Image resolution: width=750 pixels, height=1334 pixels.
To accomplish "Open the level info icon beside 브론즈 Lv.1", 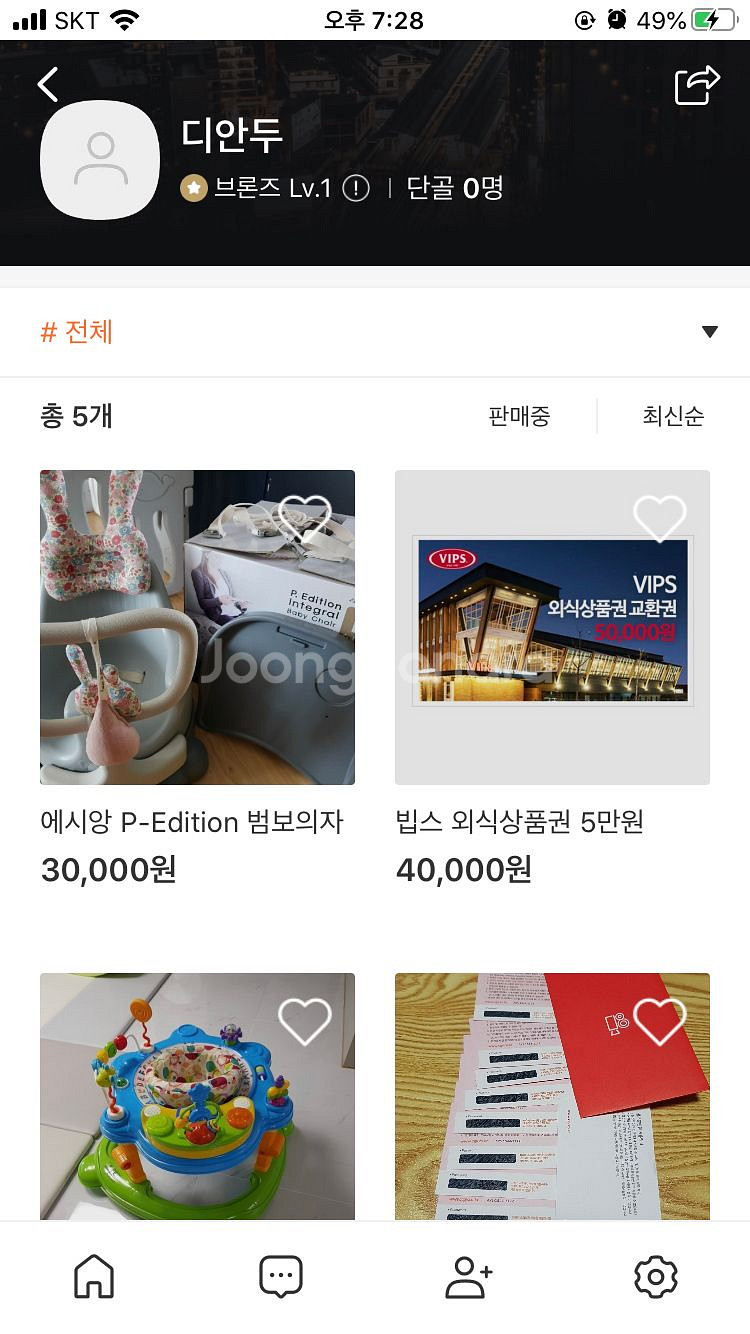I will tap(356, 188).
